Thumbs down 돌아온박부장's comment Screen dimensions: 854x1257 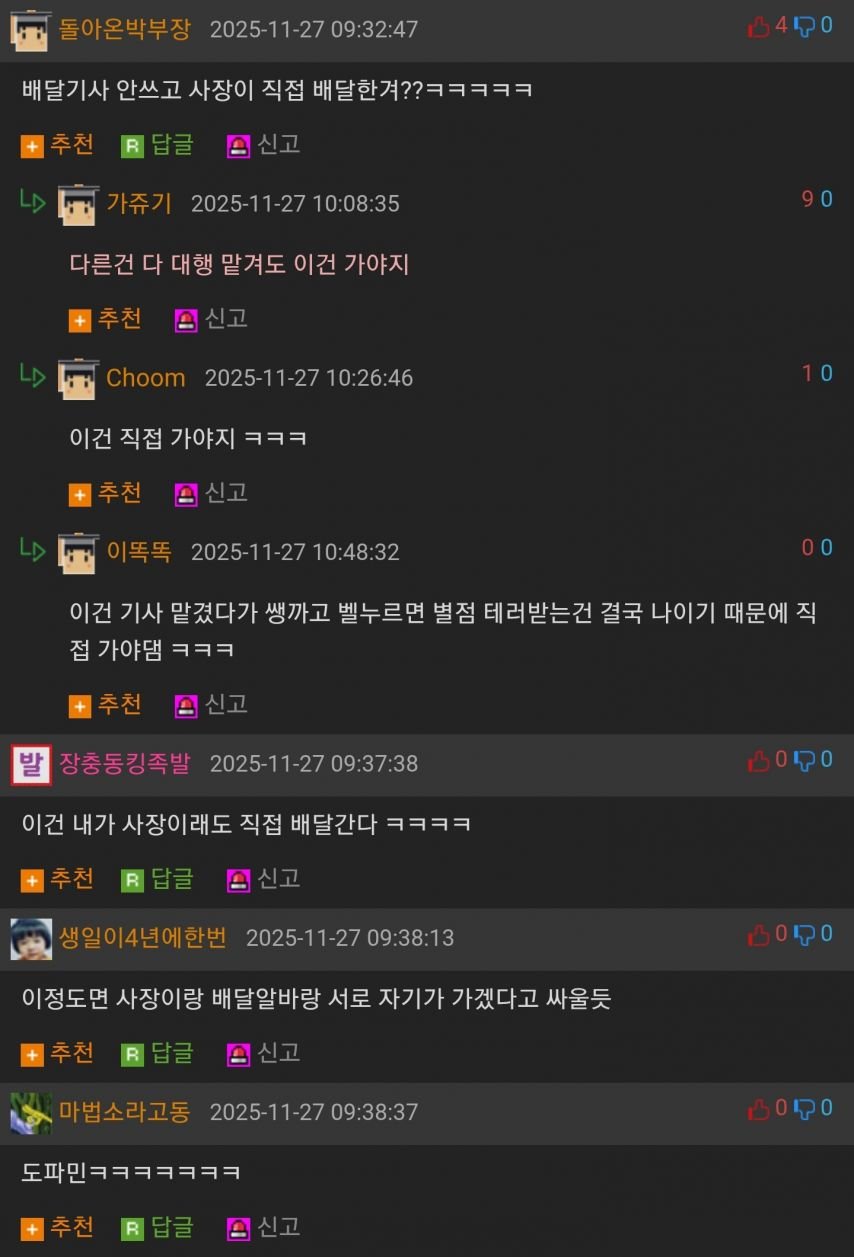coord(804,27)
